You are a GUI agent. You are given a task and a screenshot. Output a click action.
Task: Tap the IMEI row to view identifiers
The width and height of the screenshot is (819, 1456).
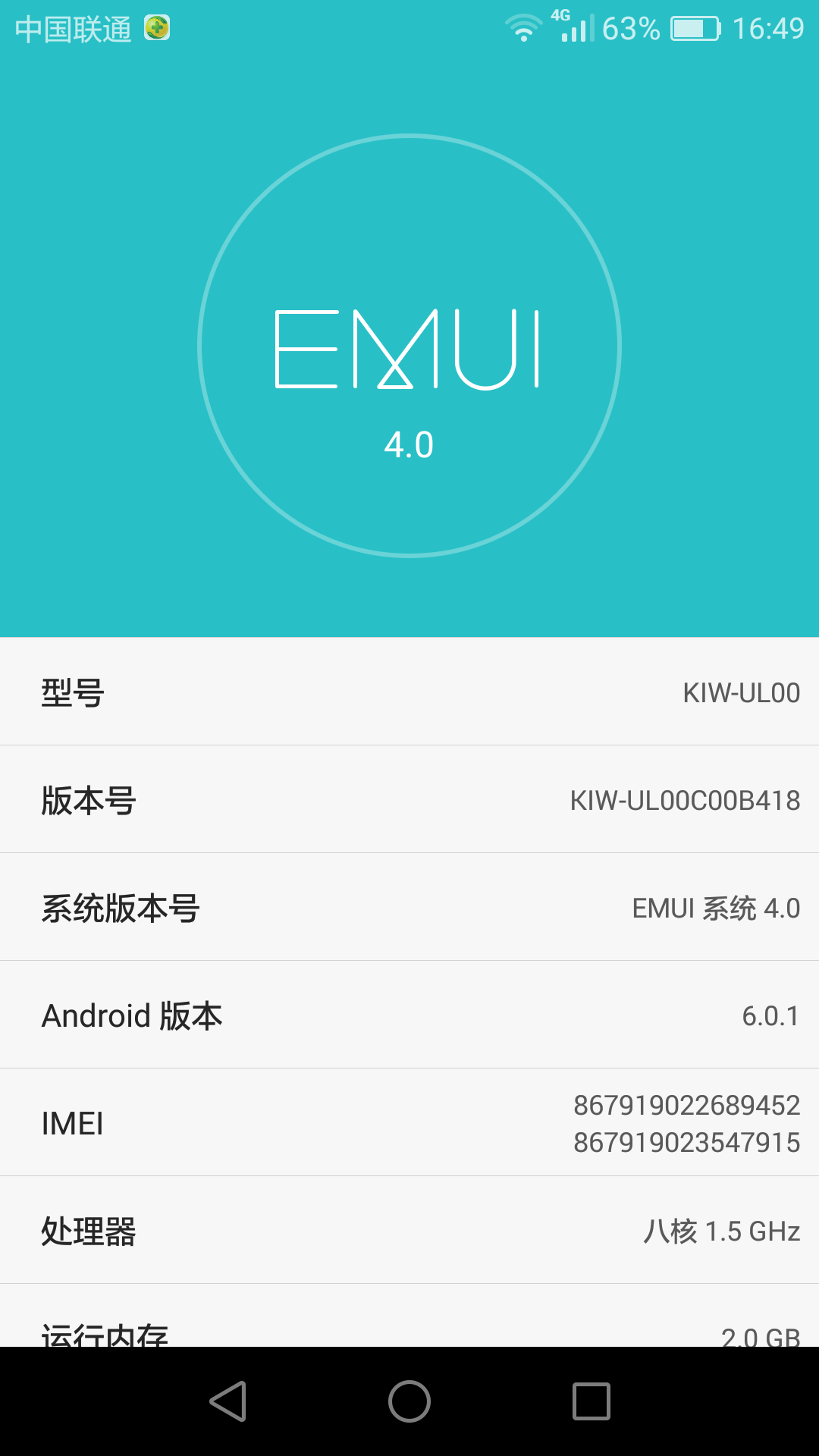[409, 1122]
